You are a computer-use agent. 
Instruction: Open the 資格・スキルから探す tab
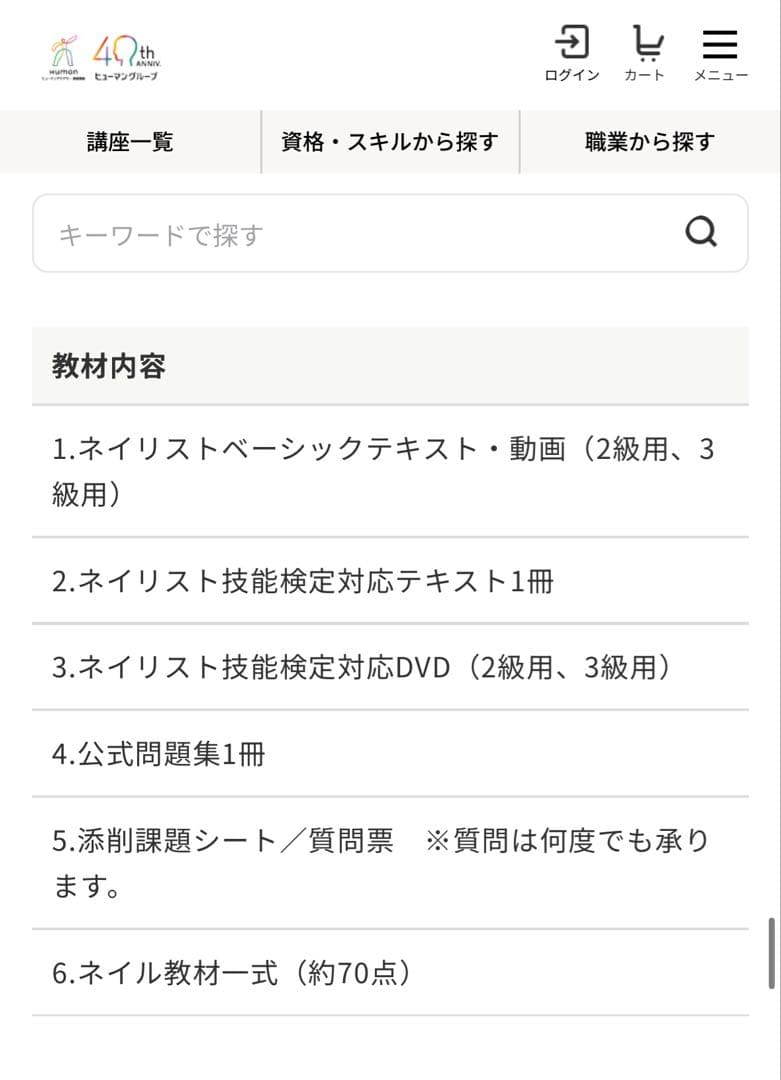click(x=390, y=142)
